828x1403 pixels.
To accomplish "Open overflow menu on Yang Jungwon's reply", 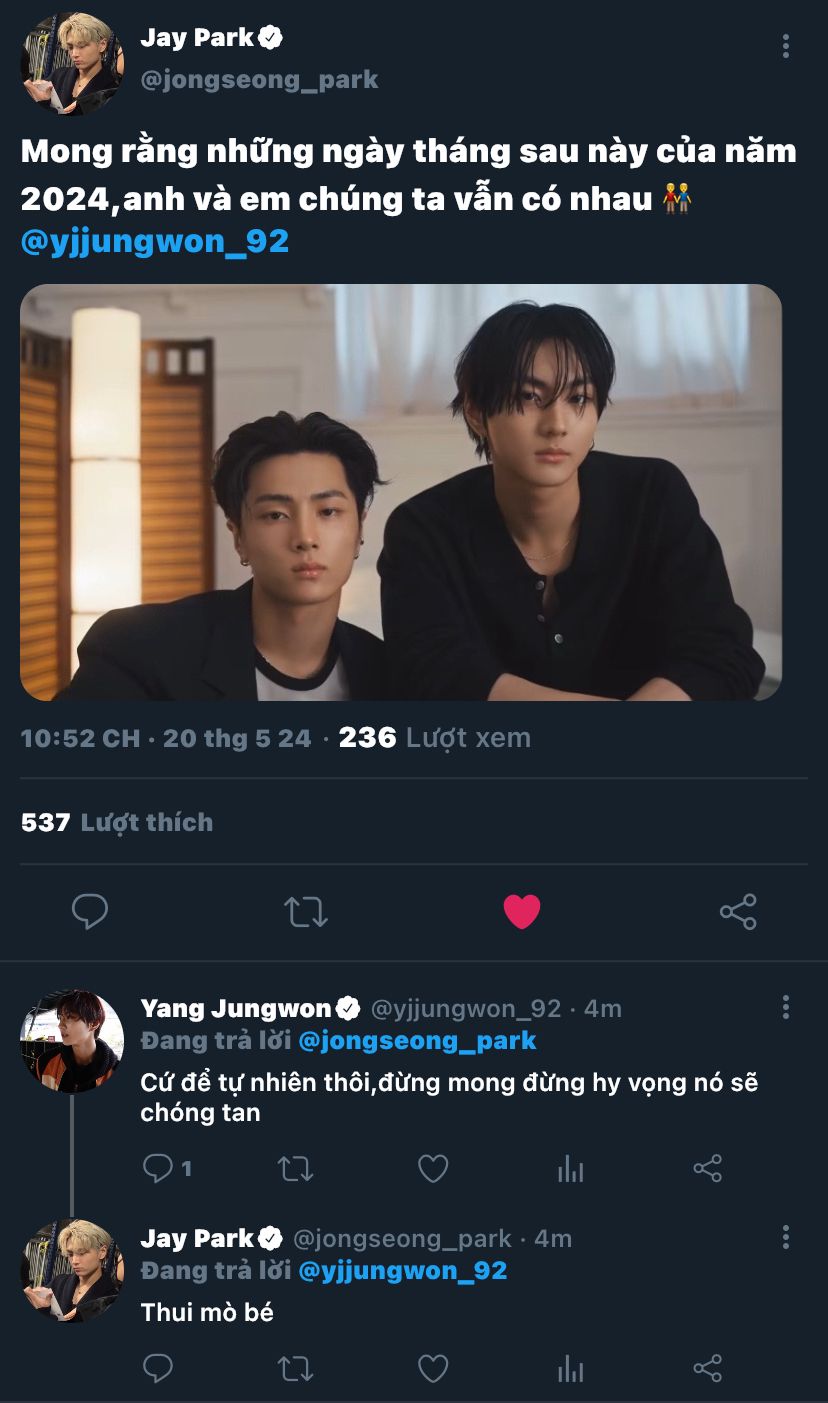I will [786, 1007].
